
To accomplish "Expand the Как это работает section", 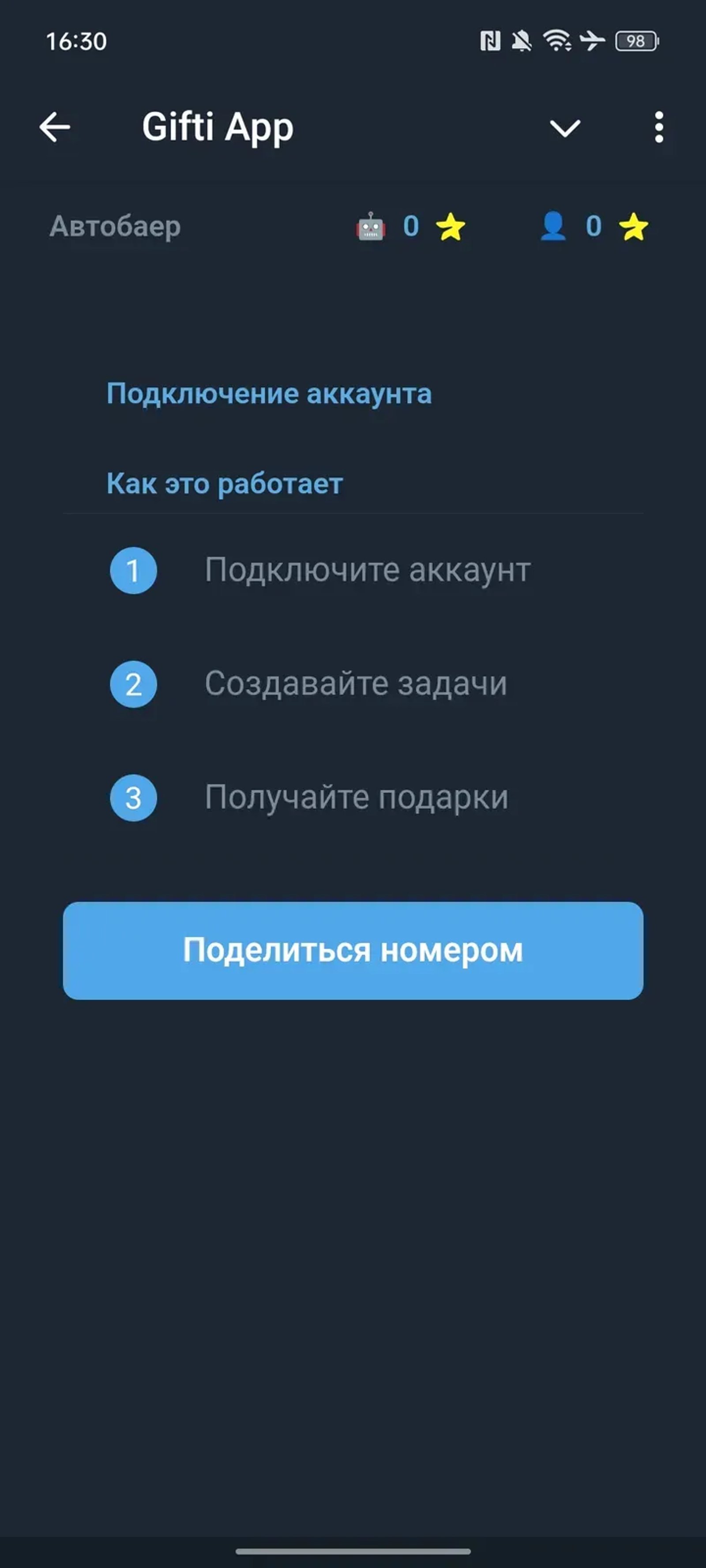I will click(x=225, y=483).
